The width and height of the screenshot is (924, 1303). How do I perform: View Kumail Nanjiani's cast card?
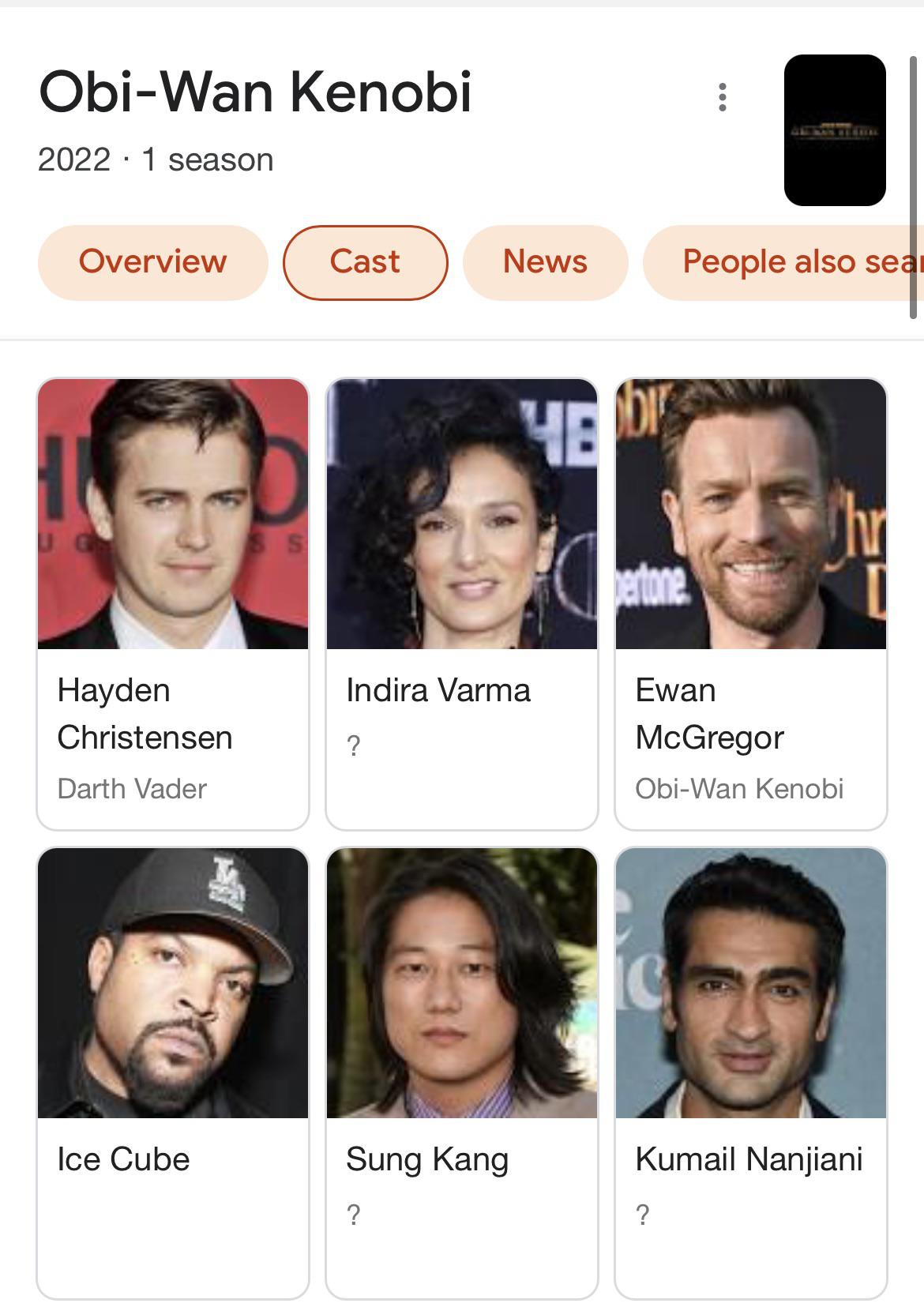pos(751,1072)
